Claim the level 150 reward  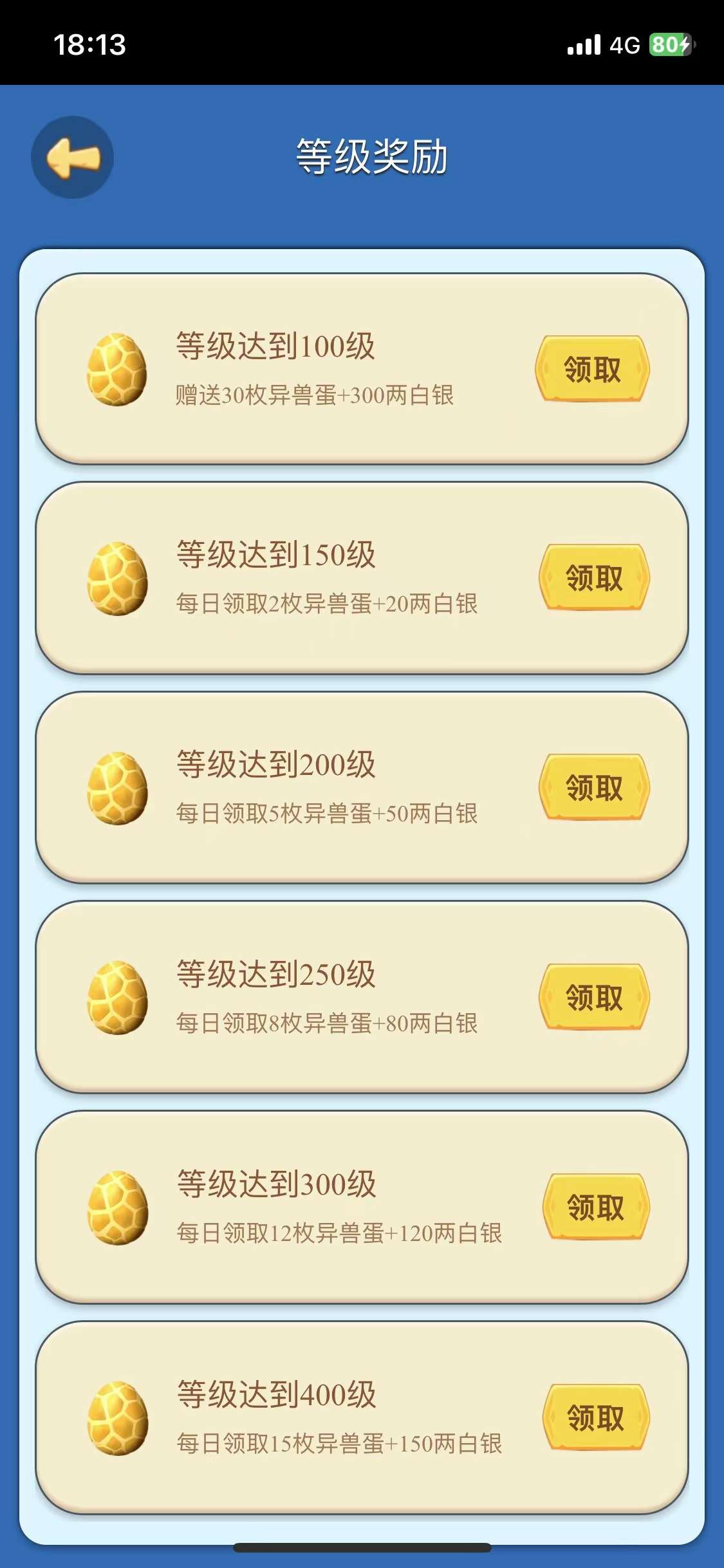pyautogui.click(x=594, y=577)
